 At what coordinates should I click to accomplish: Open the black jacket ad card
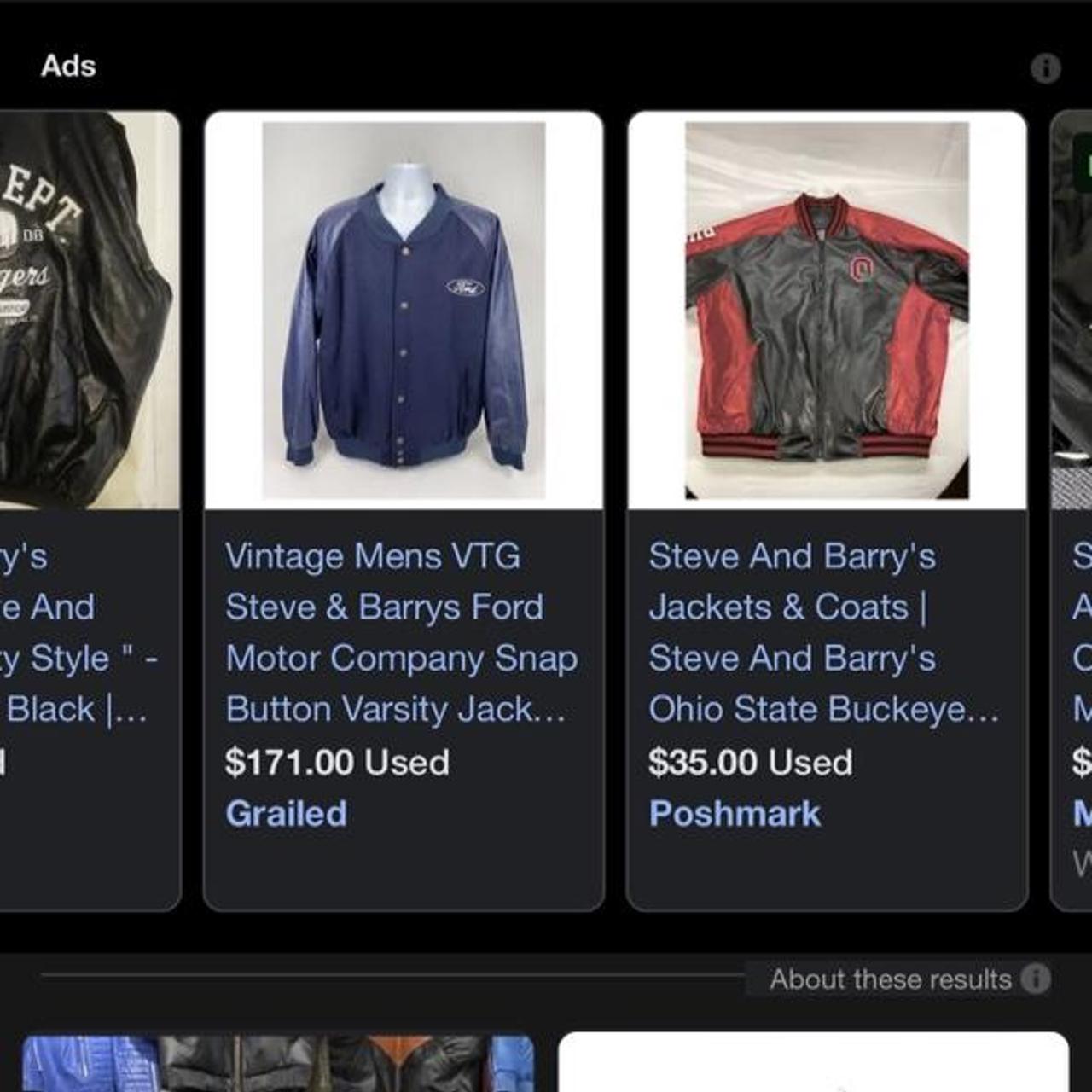pyautogui.click(x=90, y=512)
